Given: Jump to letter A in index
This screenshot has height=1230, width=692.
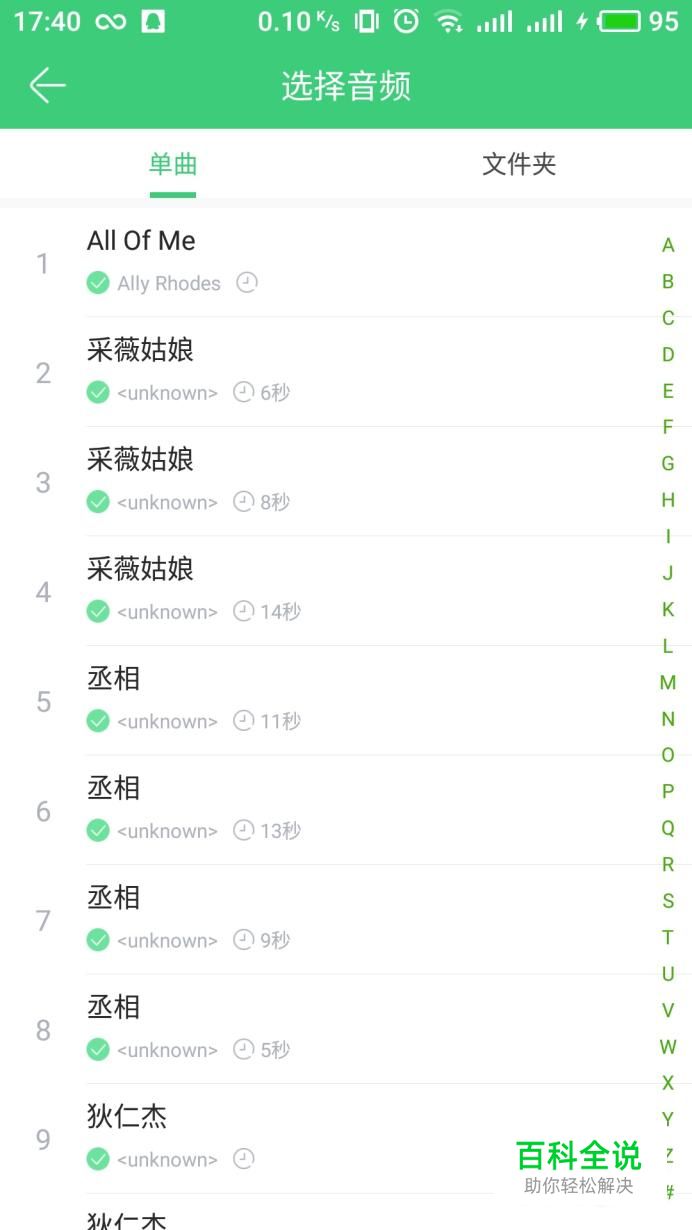Looking at the screenshot, I should coord(668,245).
